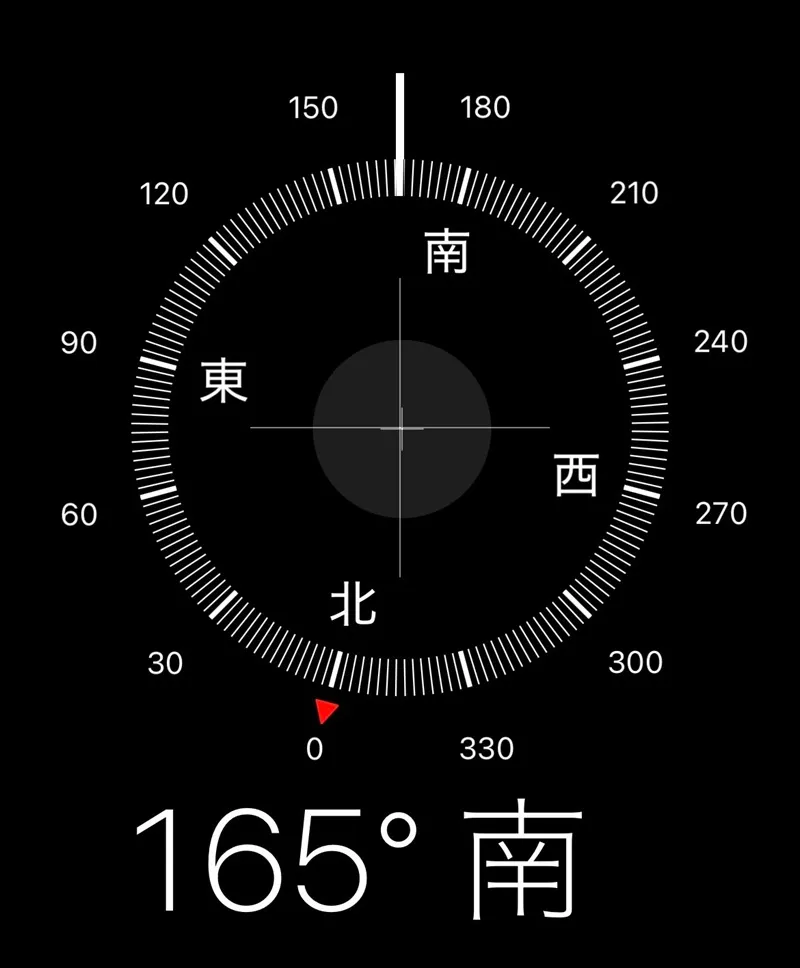Tap the 180 degree marking
Image resolution: width=800 pixels, height=968 pixels.
pyautogui.click(x=487, y=107)
